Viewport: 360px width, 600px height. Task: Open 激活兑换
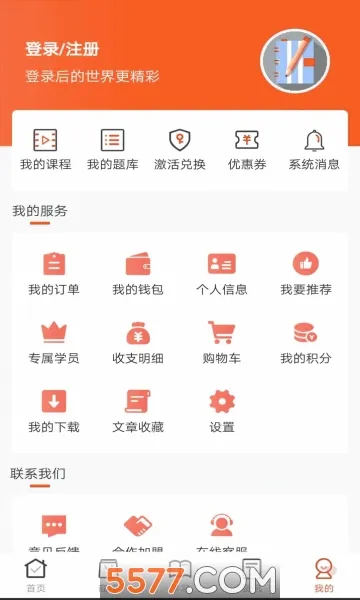coord(180,150)
